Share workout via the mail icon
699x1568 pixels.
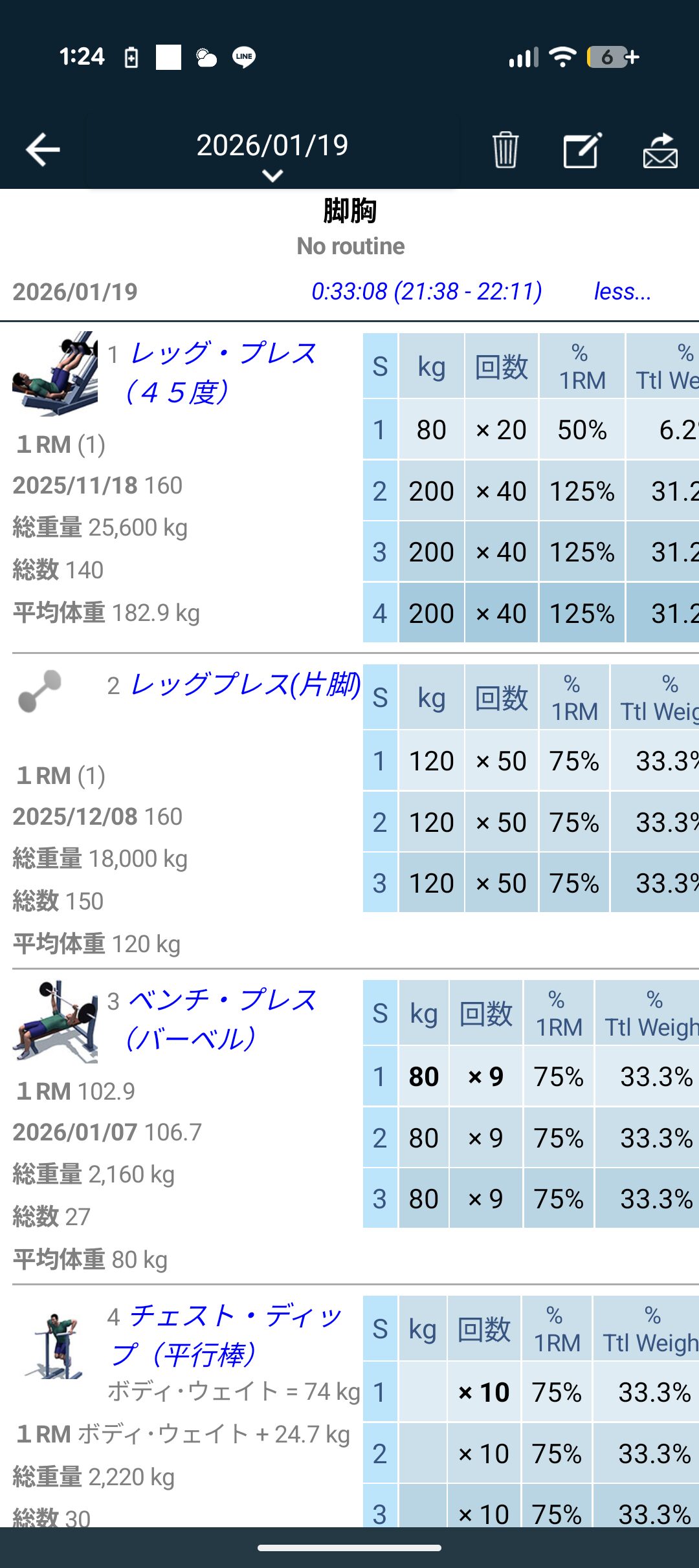(x=660, y=150)
